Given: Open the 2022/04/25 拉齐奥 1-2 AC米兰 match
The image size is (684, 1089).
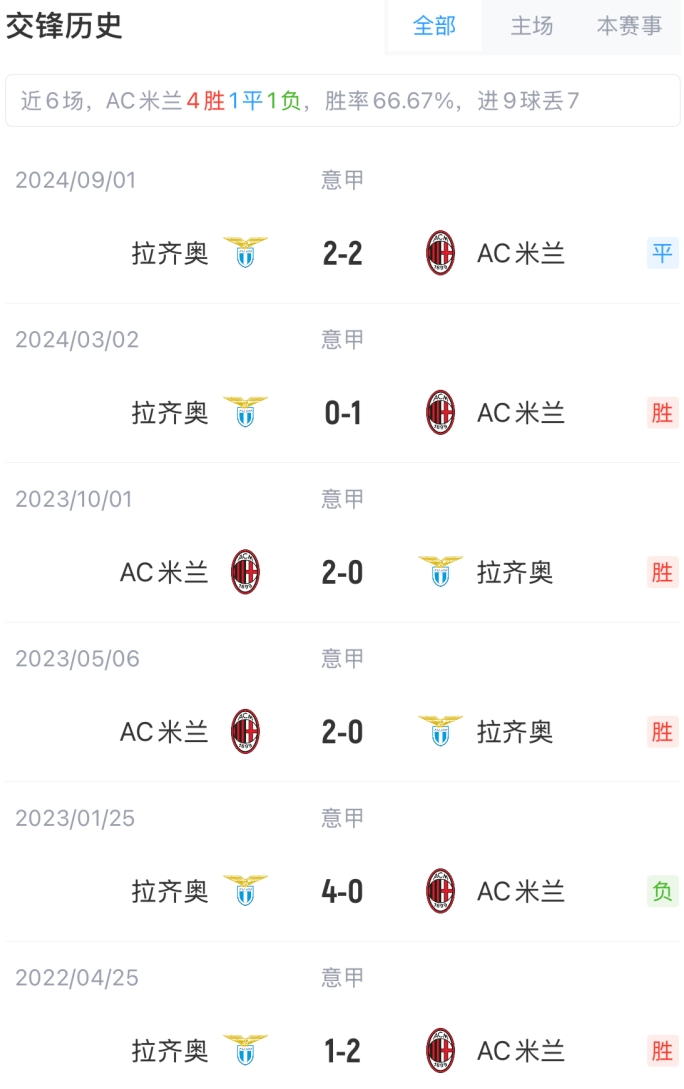Looking at the screenshot, I should [342, 1051].
